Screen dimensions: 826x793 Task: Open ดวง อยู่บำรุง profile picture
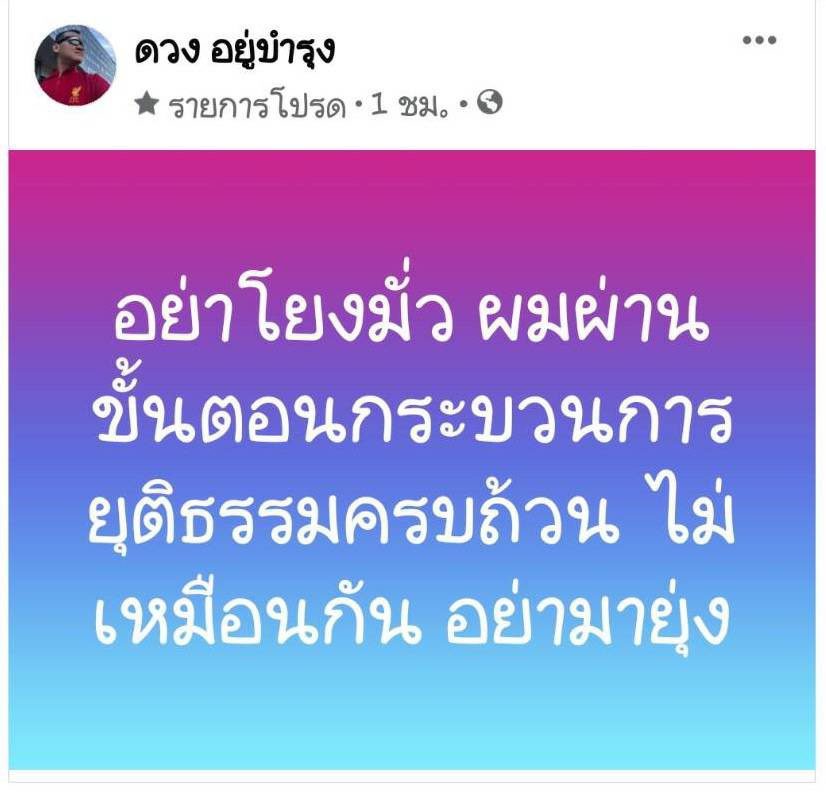click(x=75, y=66)
